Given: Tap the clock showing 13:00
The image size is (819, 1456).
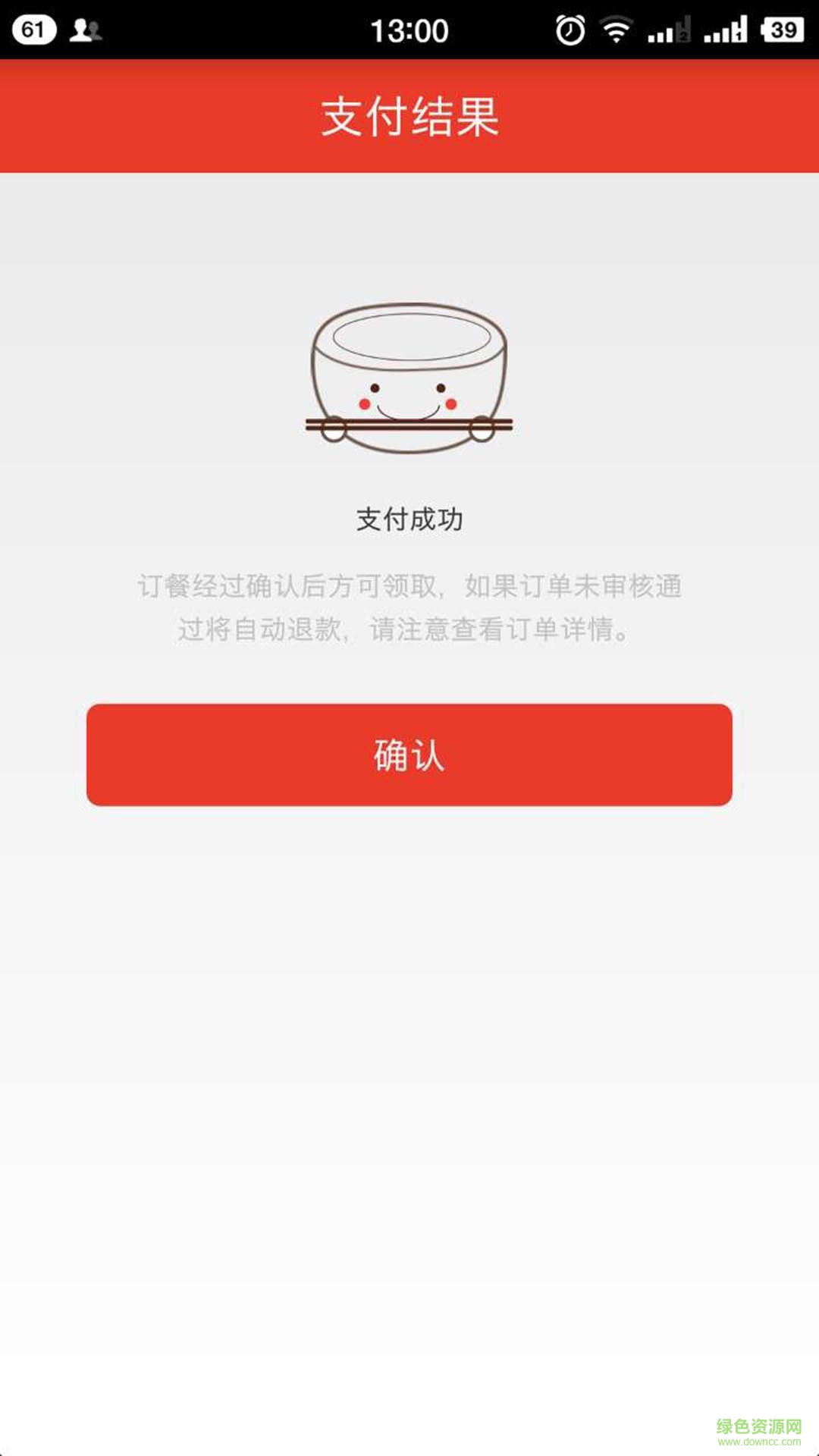Looking at the screenshot, I should [409, 29].
